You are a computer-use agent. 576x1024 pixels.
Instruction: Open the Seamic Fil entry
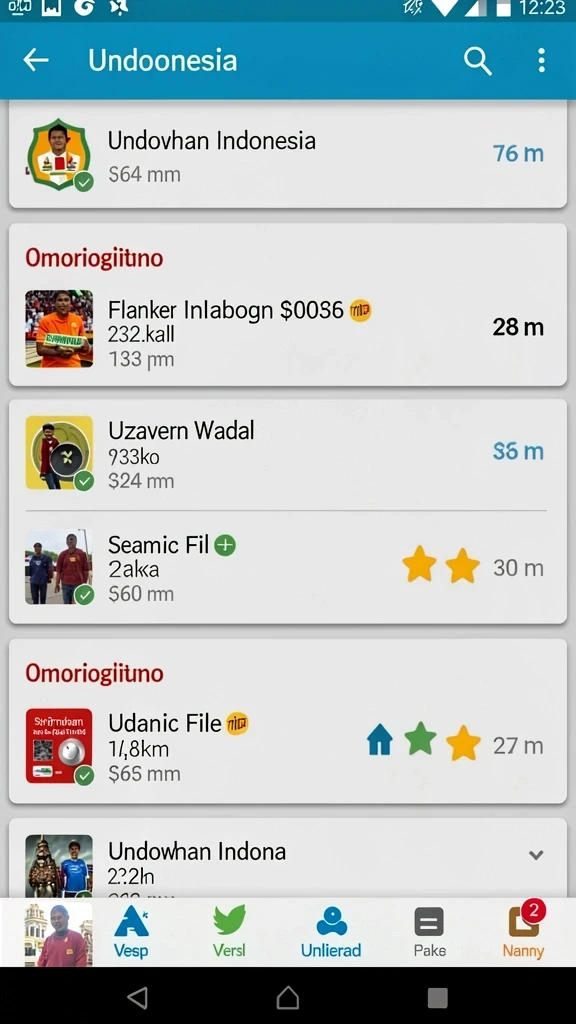click(x=287, y=567)
